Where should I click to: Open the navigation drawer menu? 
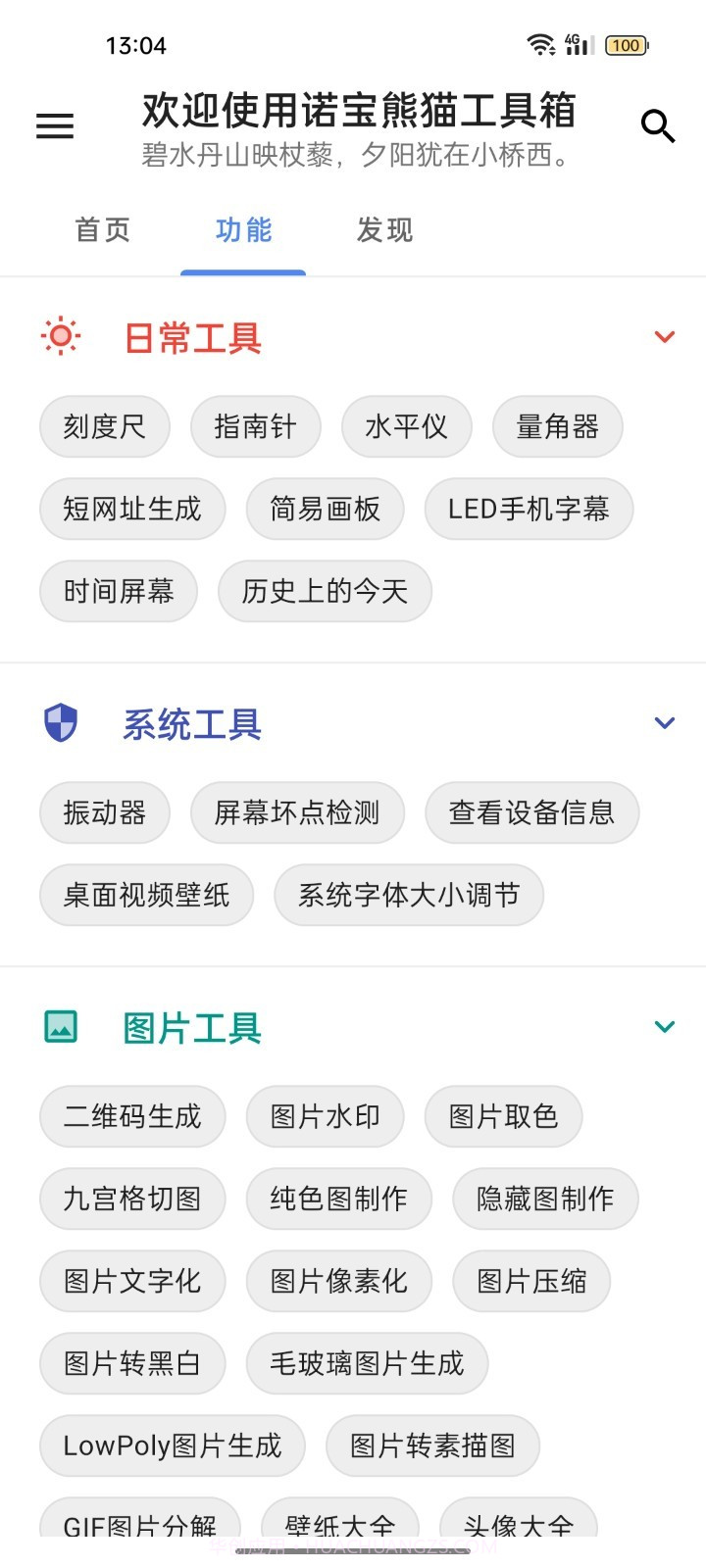click(x=54, y=125)
